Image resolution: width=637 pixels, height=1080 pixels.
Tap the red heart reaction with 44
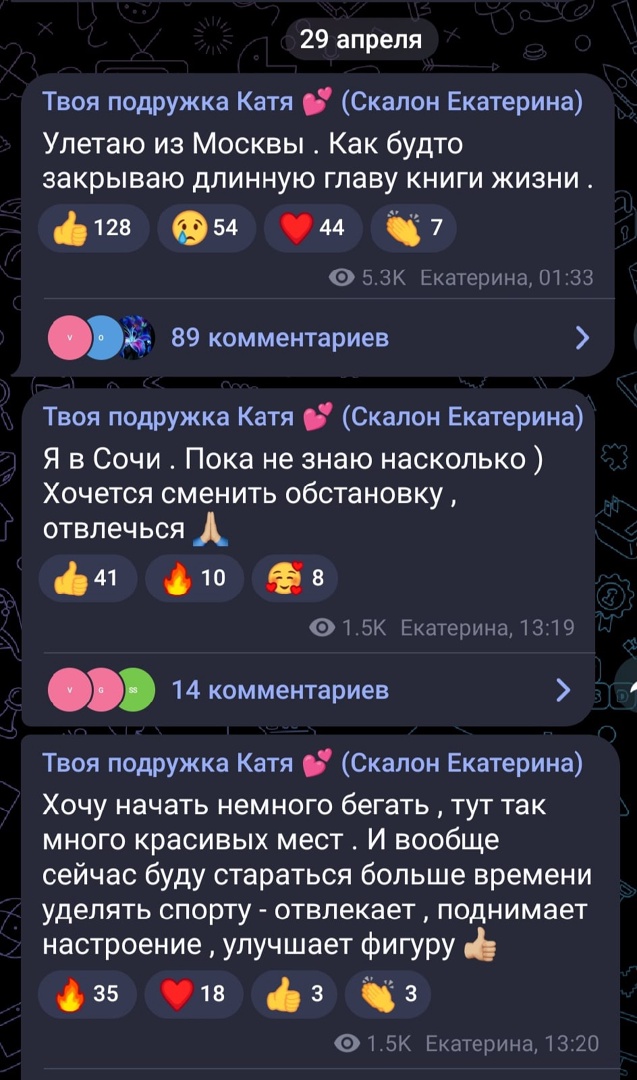click(x=313, y=228)
